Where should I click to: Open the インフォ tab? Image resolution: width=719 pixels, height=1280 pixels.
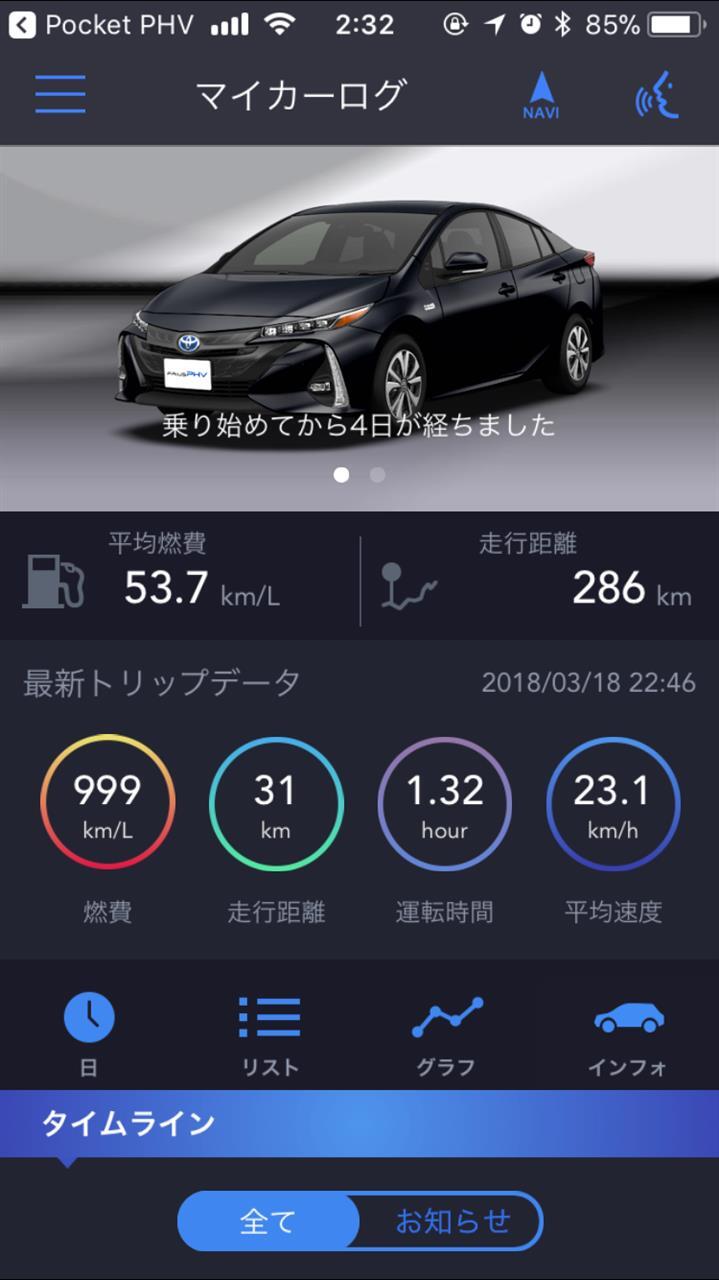[627, 1034]
